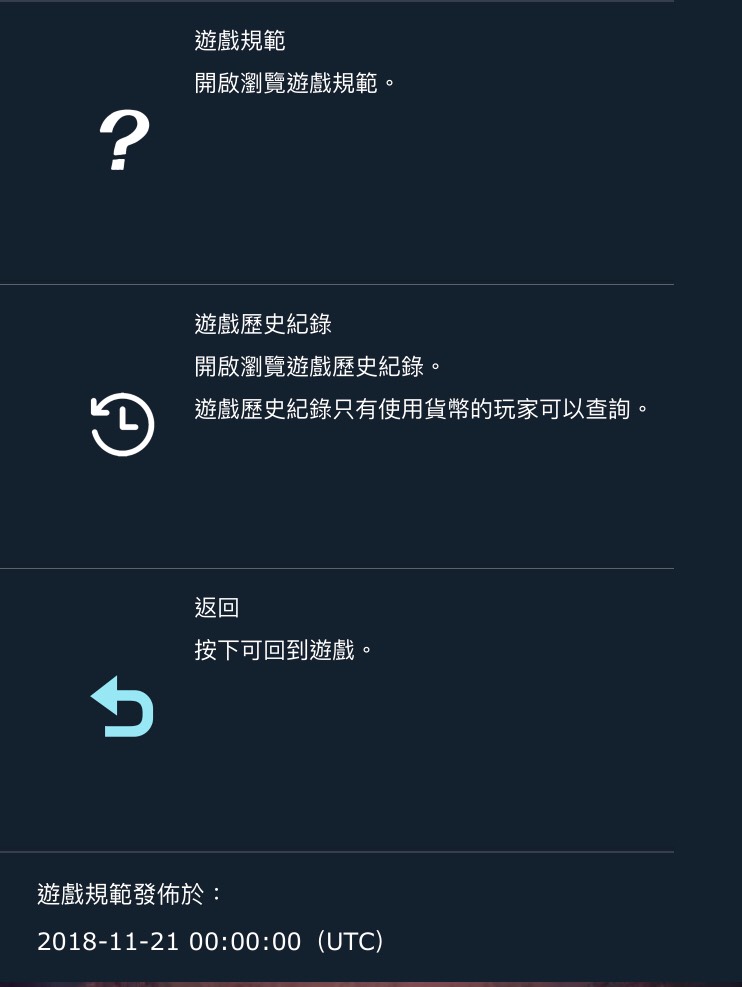The width and height of the screenshot is (742, 987).
Task: Open the game rules question mark icon
Action: (123, 141)
